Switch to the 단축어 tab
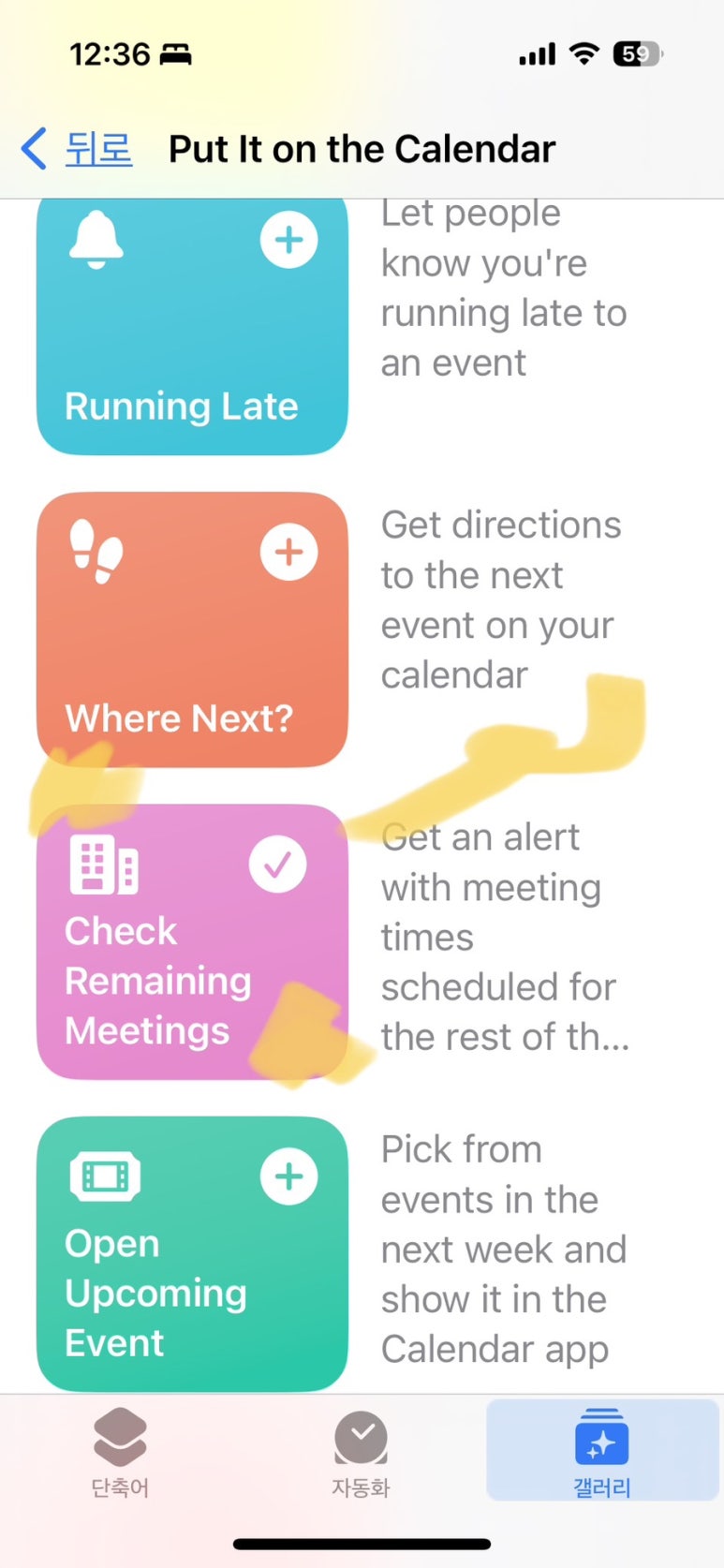Screen dimensions: 724x1568 (120, 1452)
